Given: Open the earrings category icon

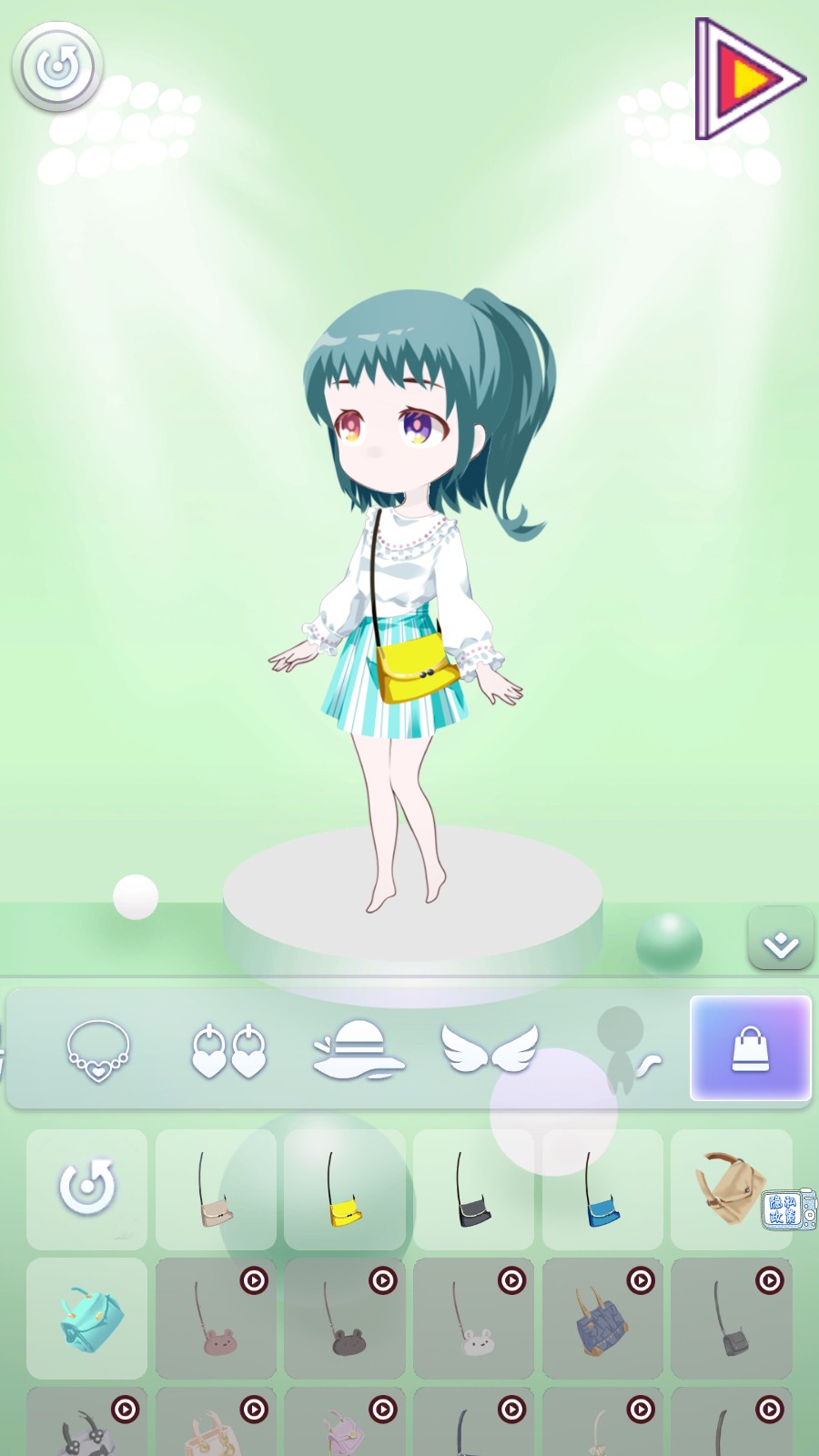Looking at the screenshot, I should click(229, 1049).
